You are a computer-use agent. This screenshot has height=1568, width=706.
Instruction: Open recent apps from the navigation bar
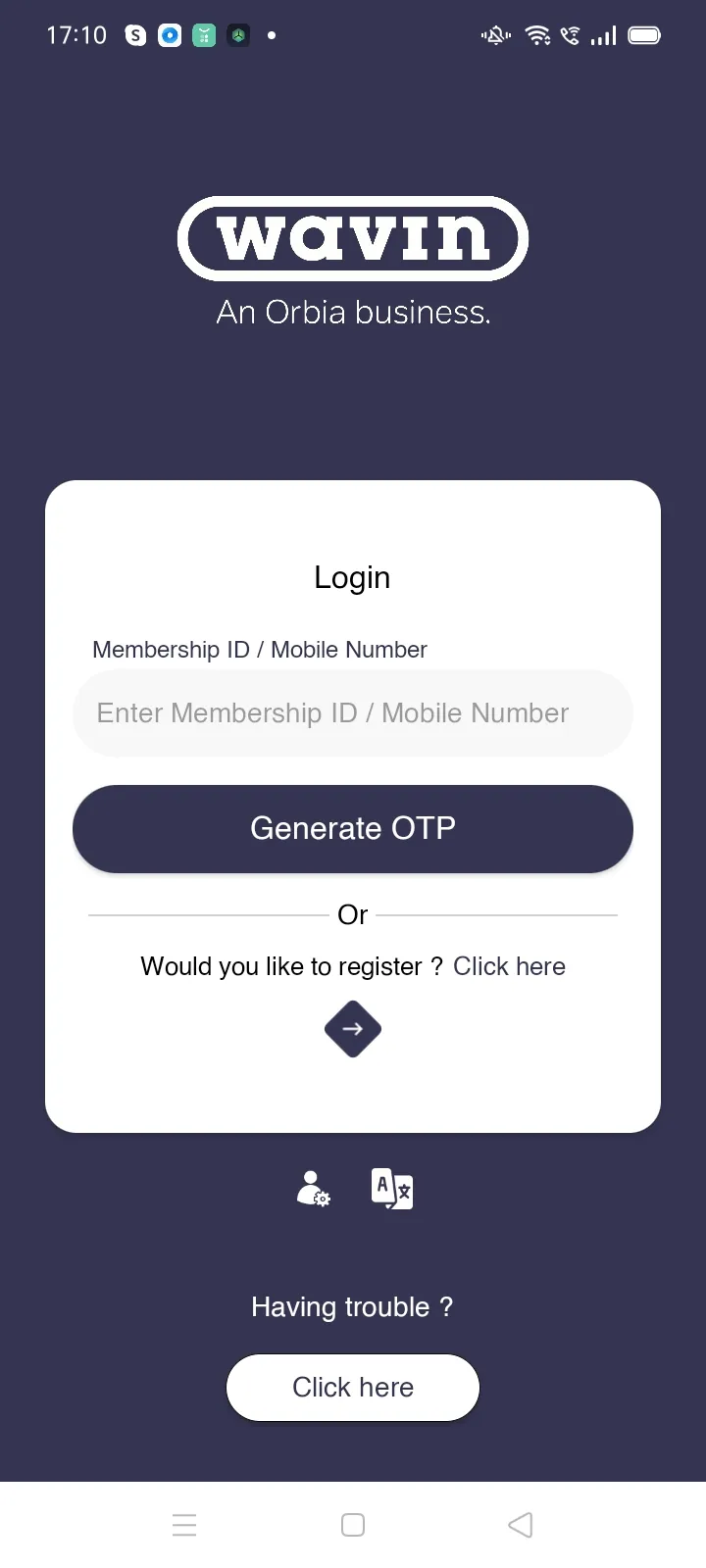click(x=184, y=1525)
